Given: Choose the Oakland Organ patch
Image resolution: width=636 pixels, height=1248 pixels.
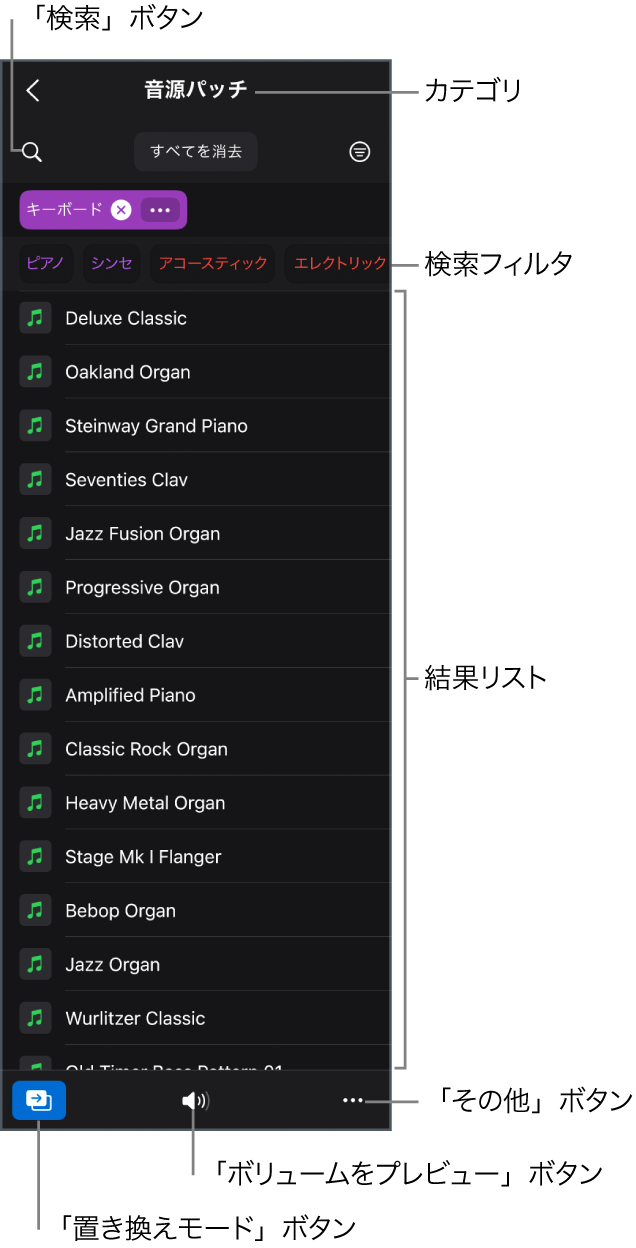Looking at the screenshot, I should pyautogui.click(x=128, y=373).
